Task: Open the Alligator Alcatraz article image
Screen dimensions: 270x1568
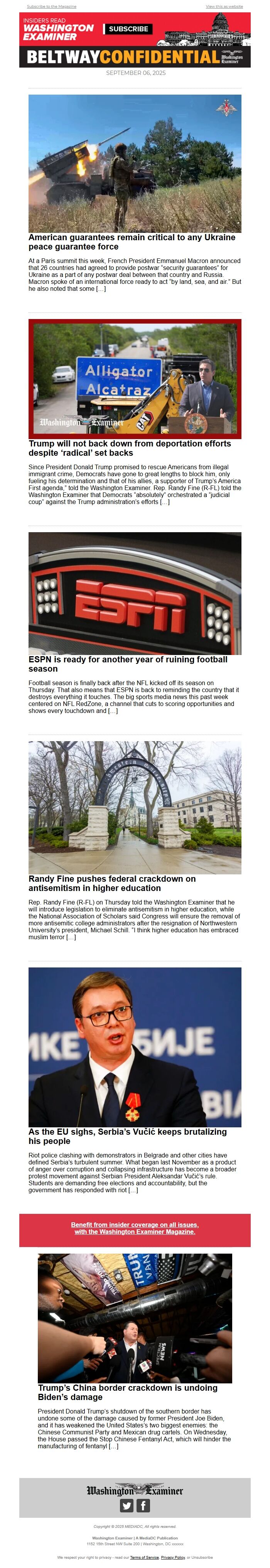Action: click(134, 378)
